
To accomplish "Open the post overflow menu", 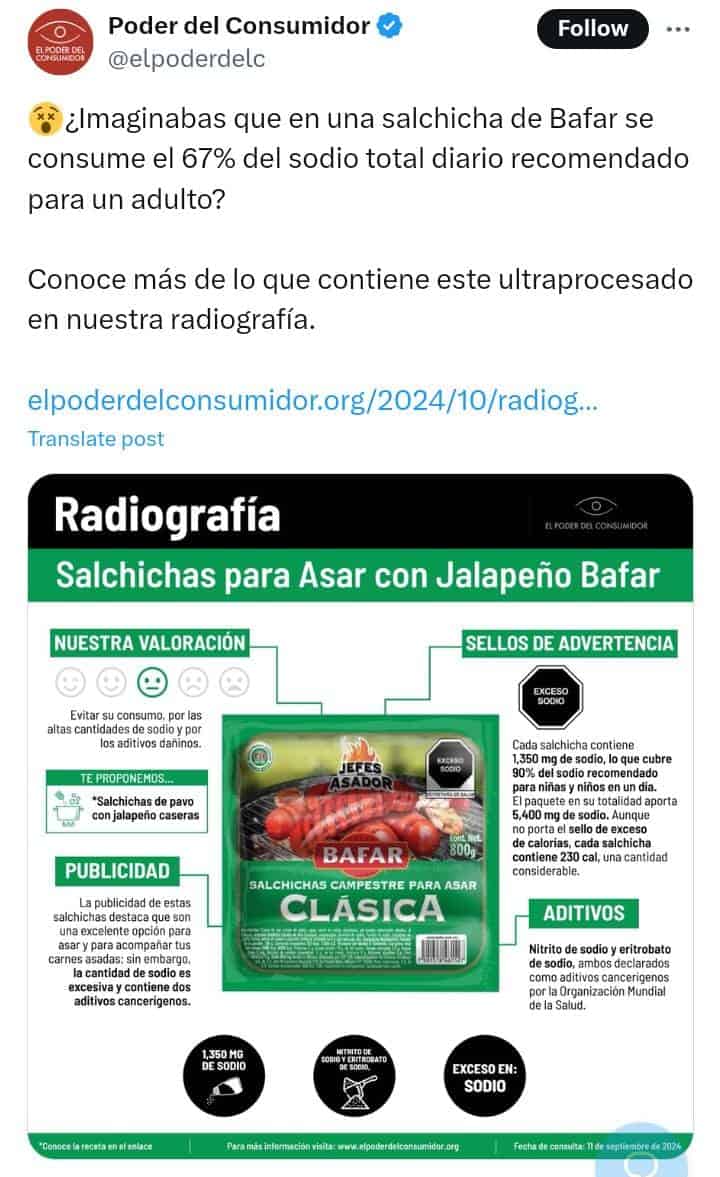I will click(x=678, y=29).
